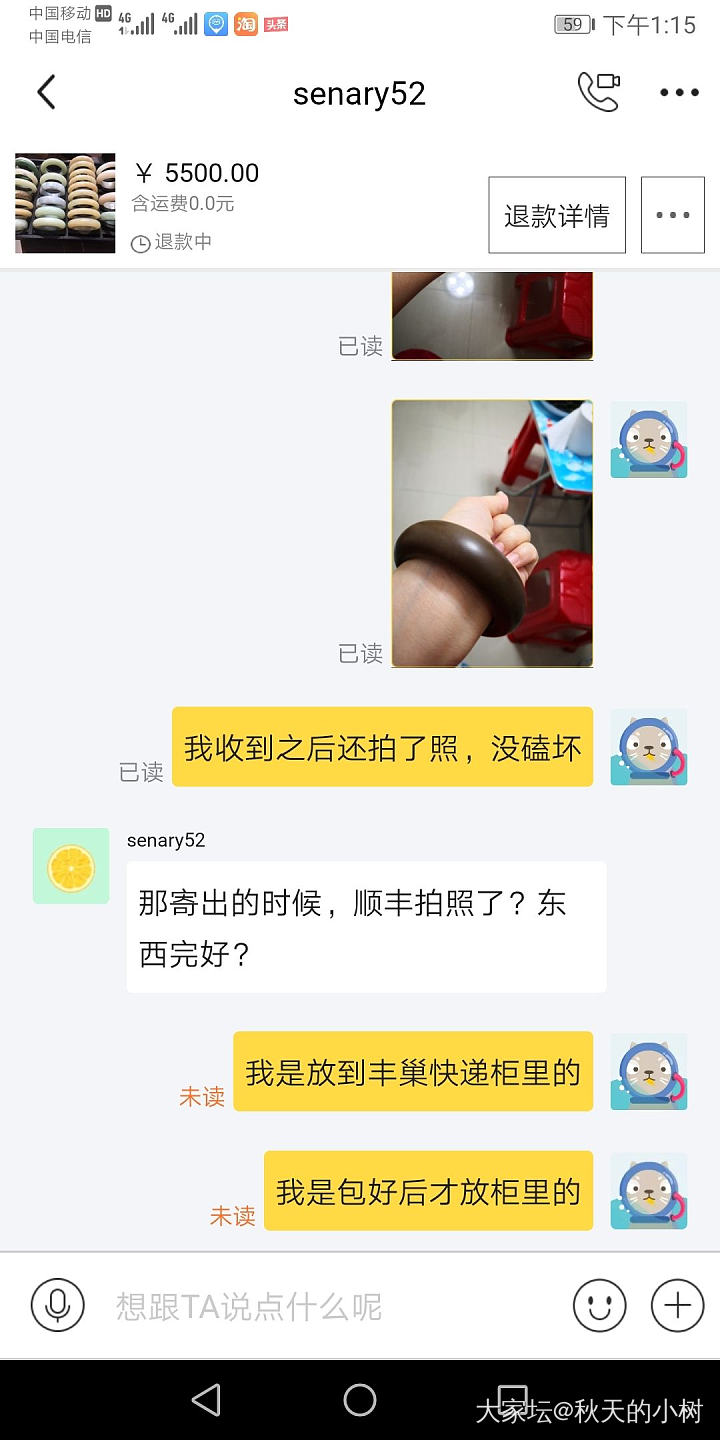Image resolution: width=720 pixels, height=1440 pixels.
Task: Start a voice or video call
Action: pyautogui.click(x=599, y=93)
